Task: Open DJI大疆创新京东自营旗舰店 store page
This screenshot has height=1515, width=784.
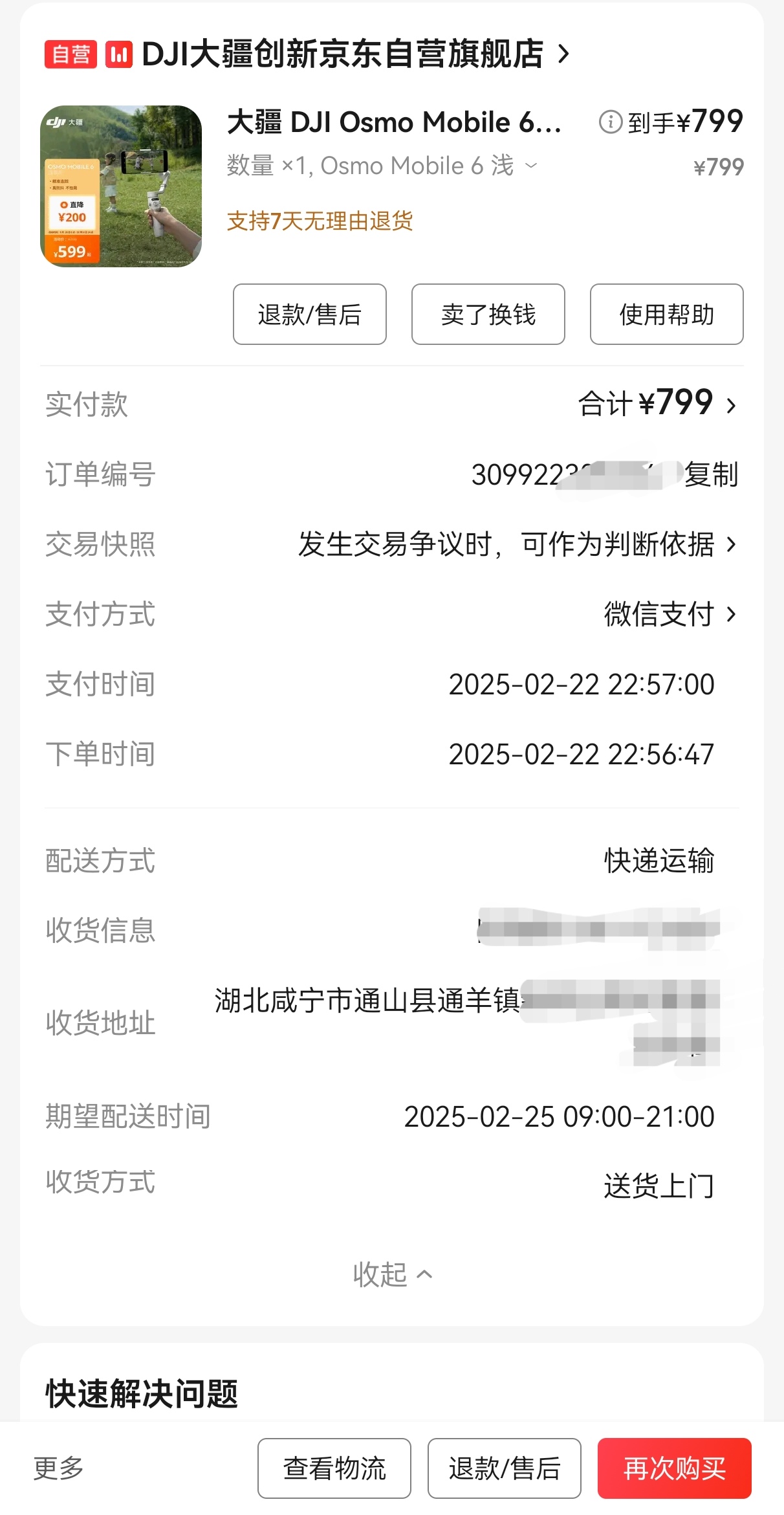Action: [x=343, y=54]
